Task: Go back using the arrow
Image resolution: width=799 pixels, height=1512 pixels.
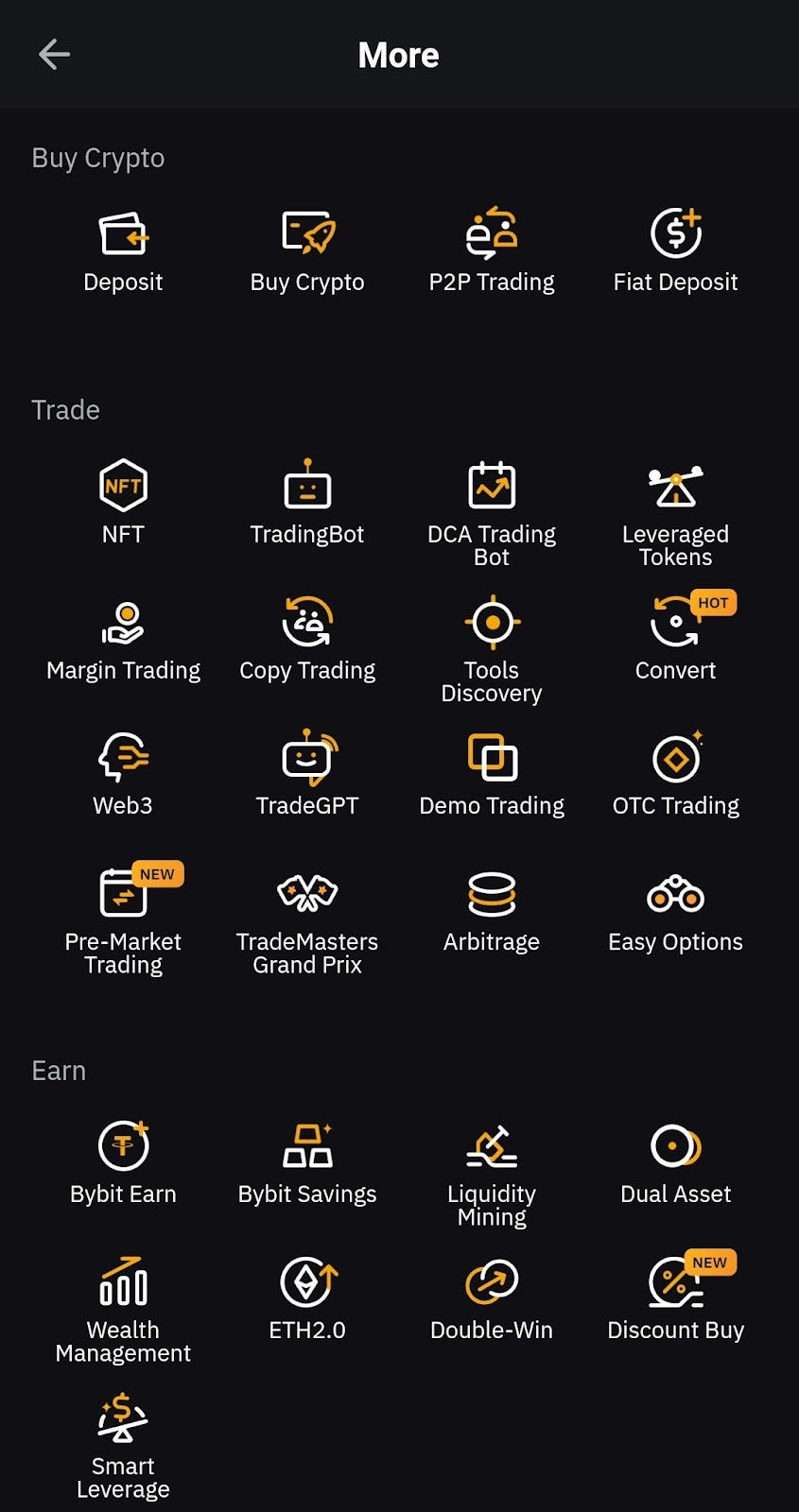Action: click(x=54, y=54)
